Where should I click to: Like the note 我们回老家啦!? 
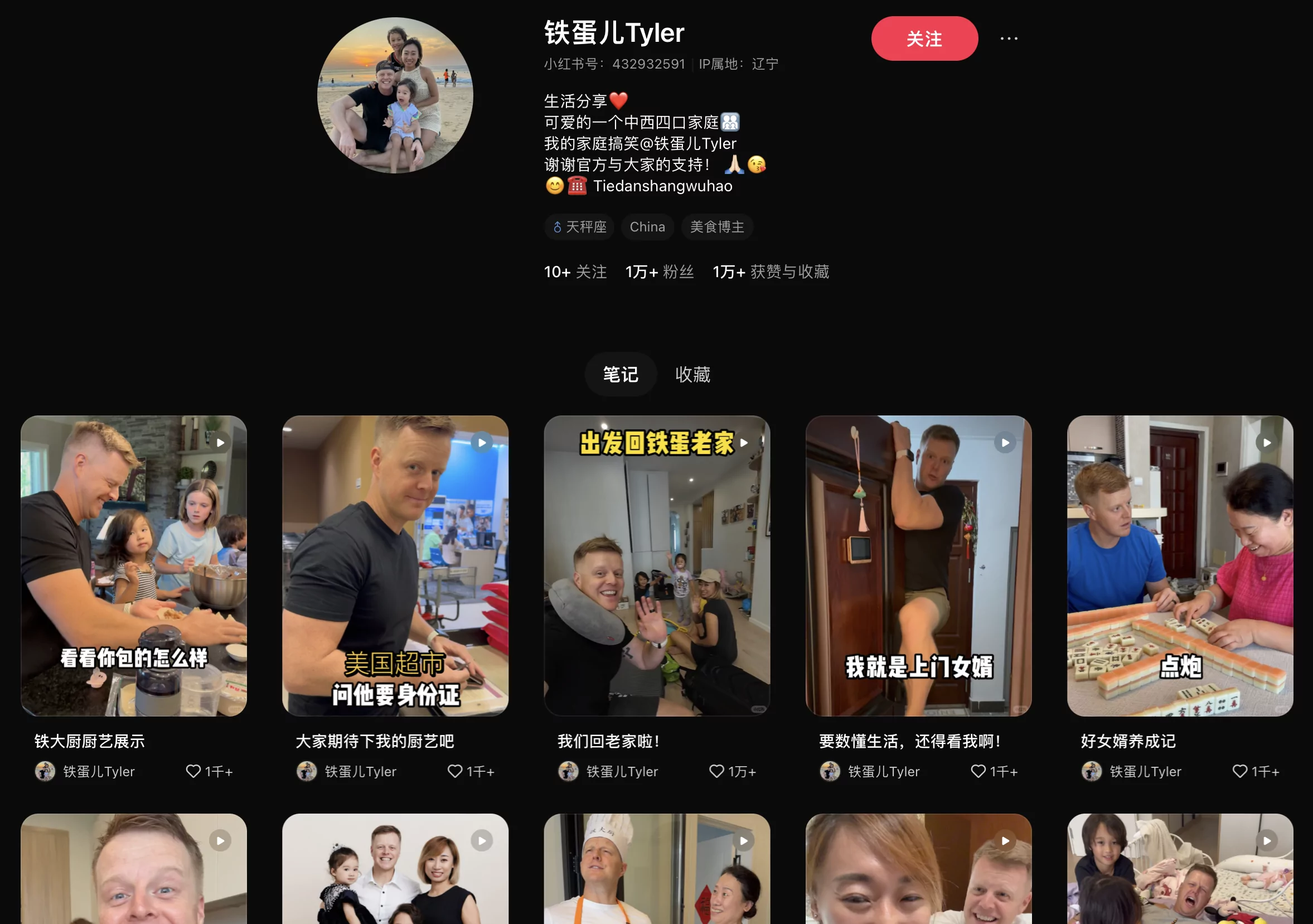(x=716, y=771)
